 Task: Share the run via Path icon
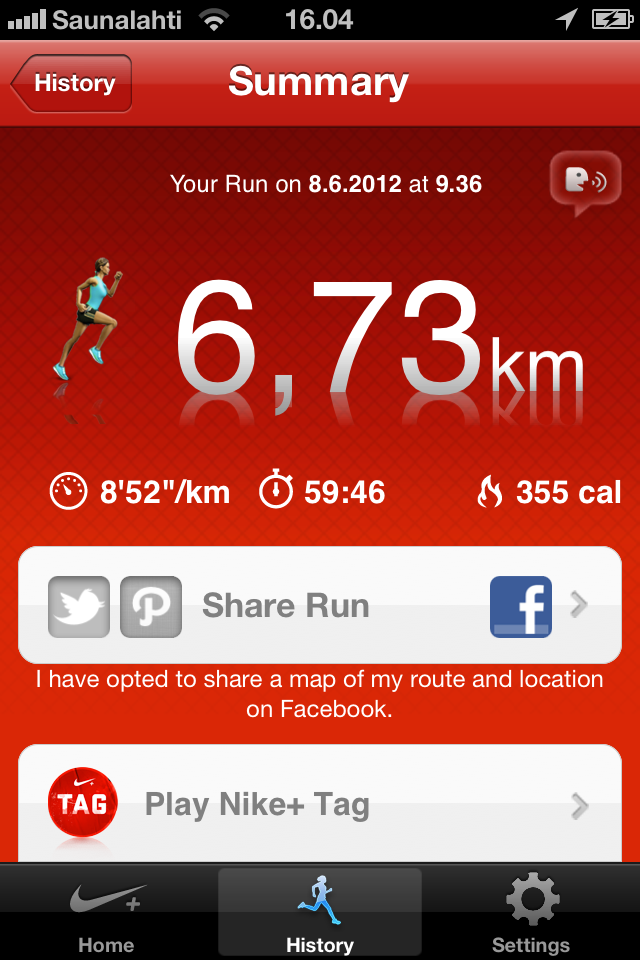pos(151,606)
